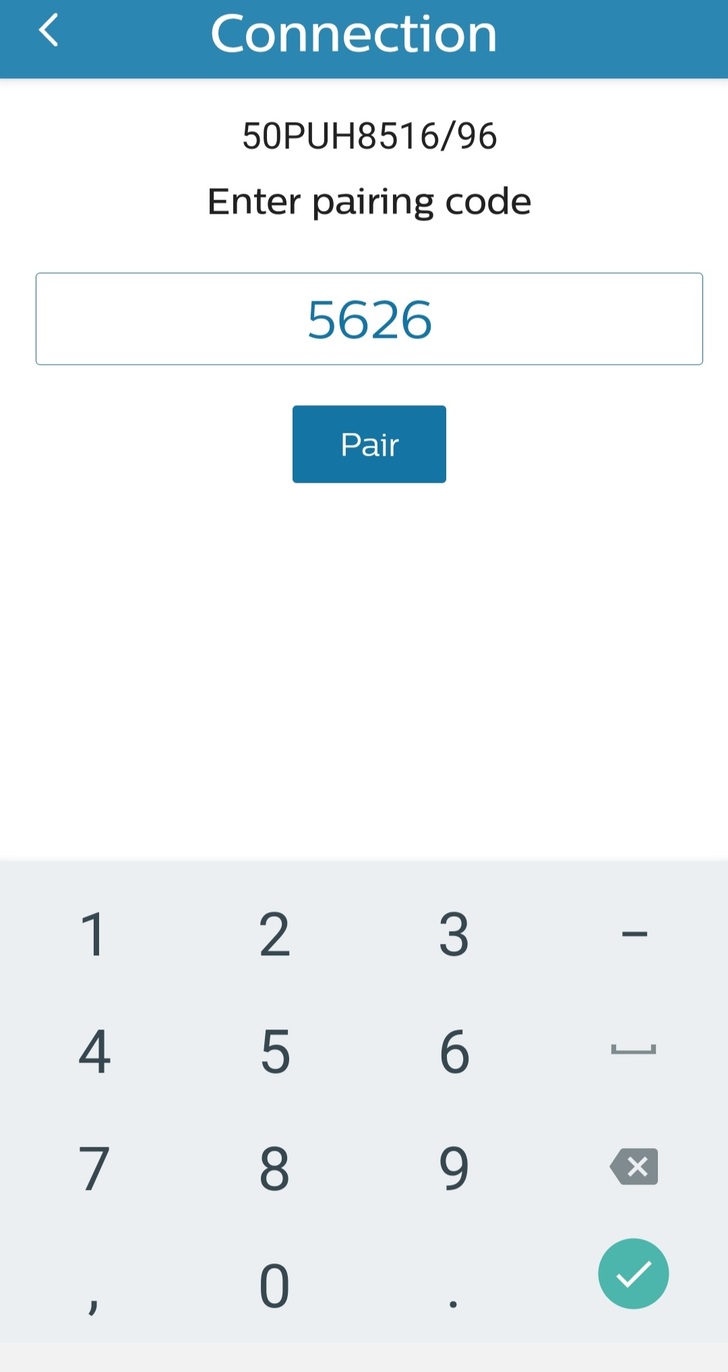Tap the pairing code field showing 5626
The height and width of the screenshot is (1372, 728).
(x=369, y=319)
